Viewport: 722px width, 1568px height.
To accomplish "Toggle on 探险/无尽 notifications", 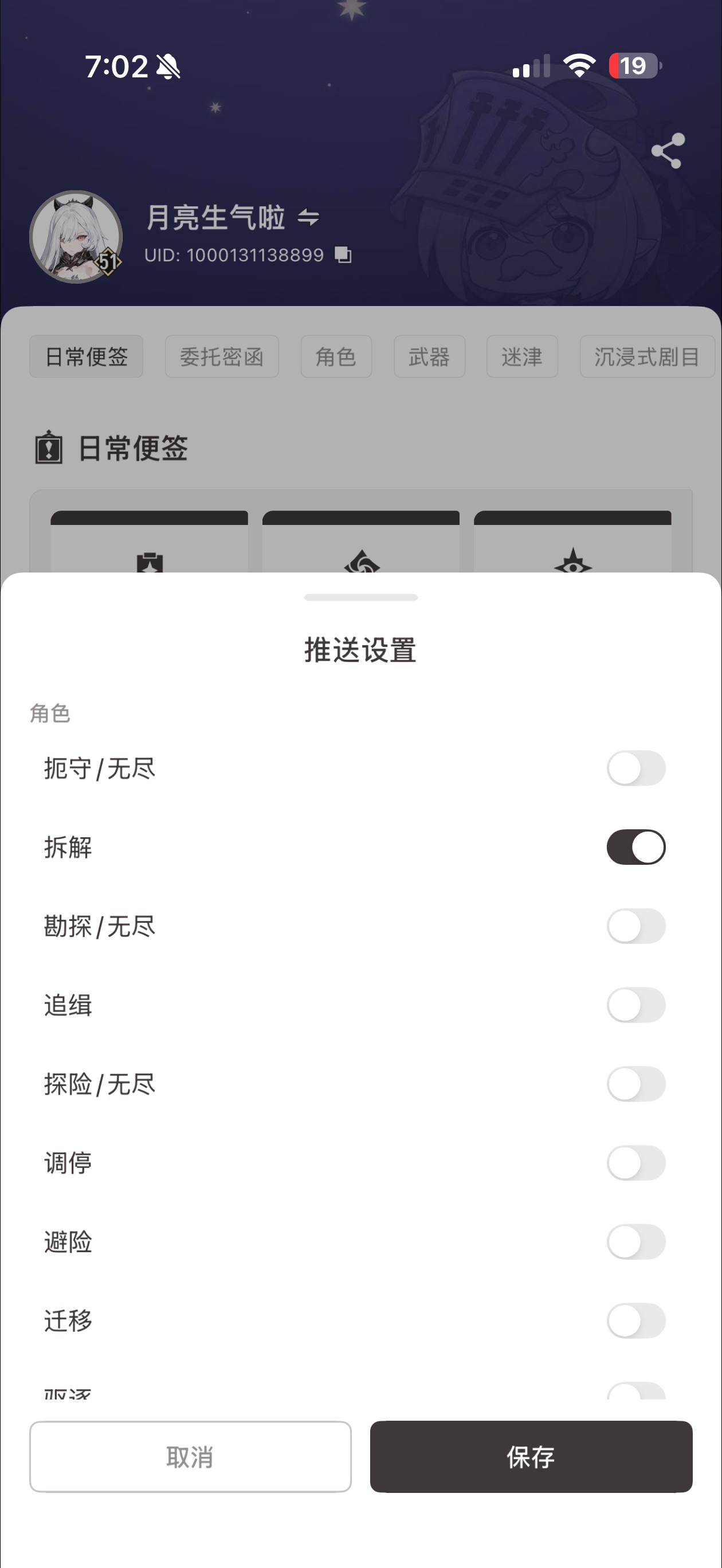I will (635, 1084).
